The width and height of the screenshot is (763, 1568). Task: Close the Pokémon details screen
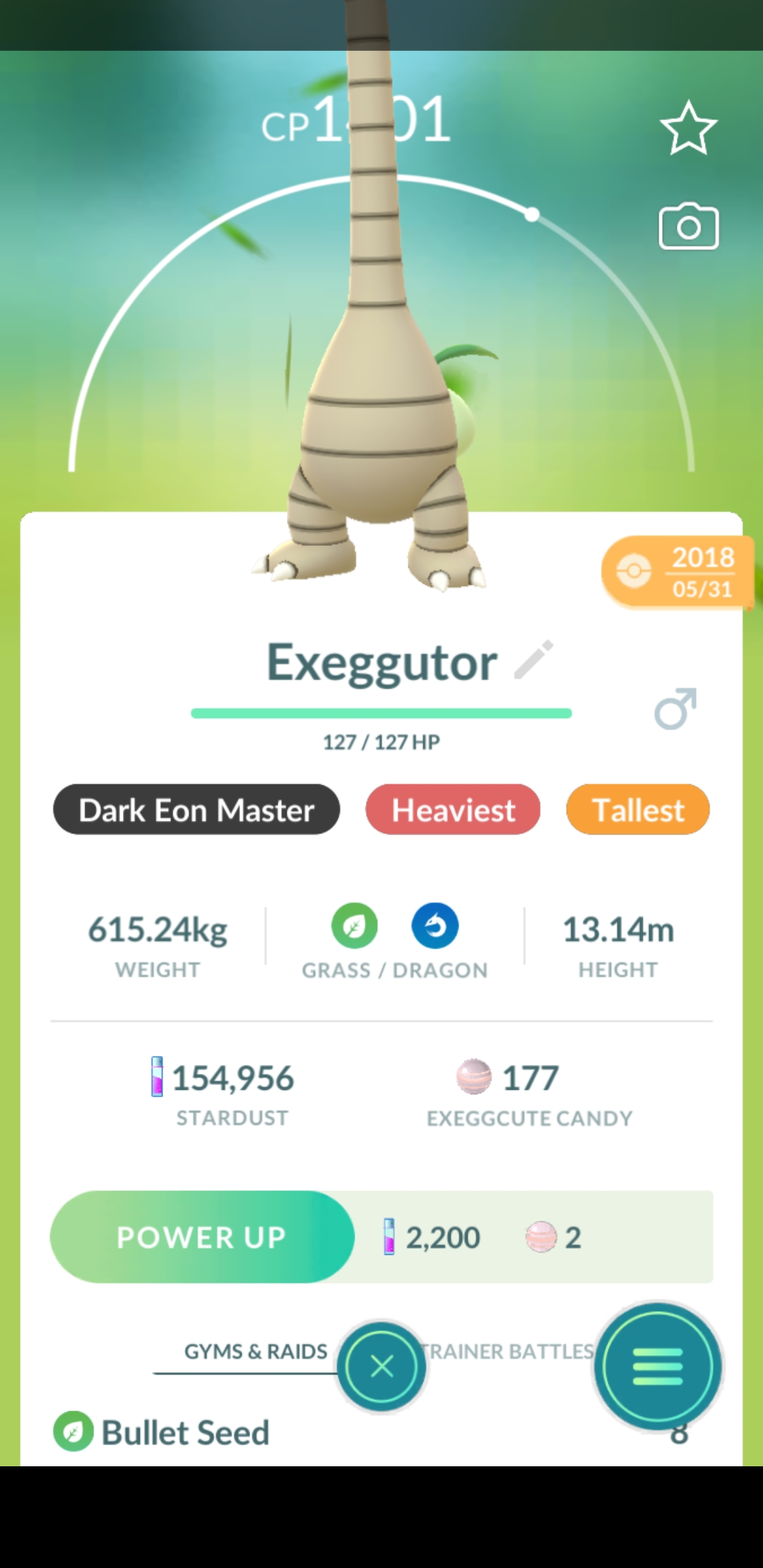tap(381, 1367)
